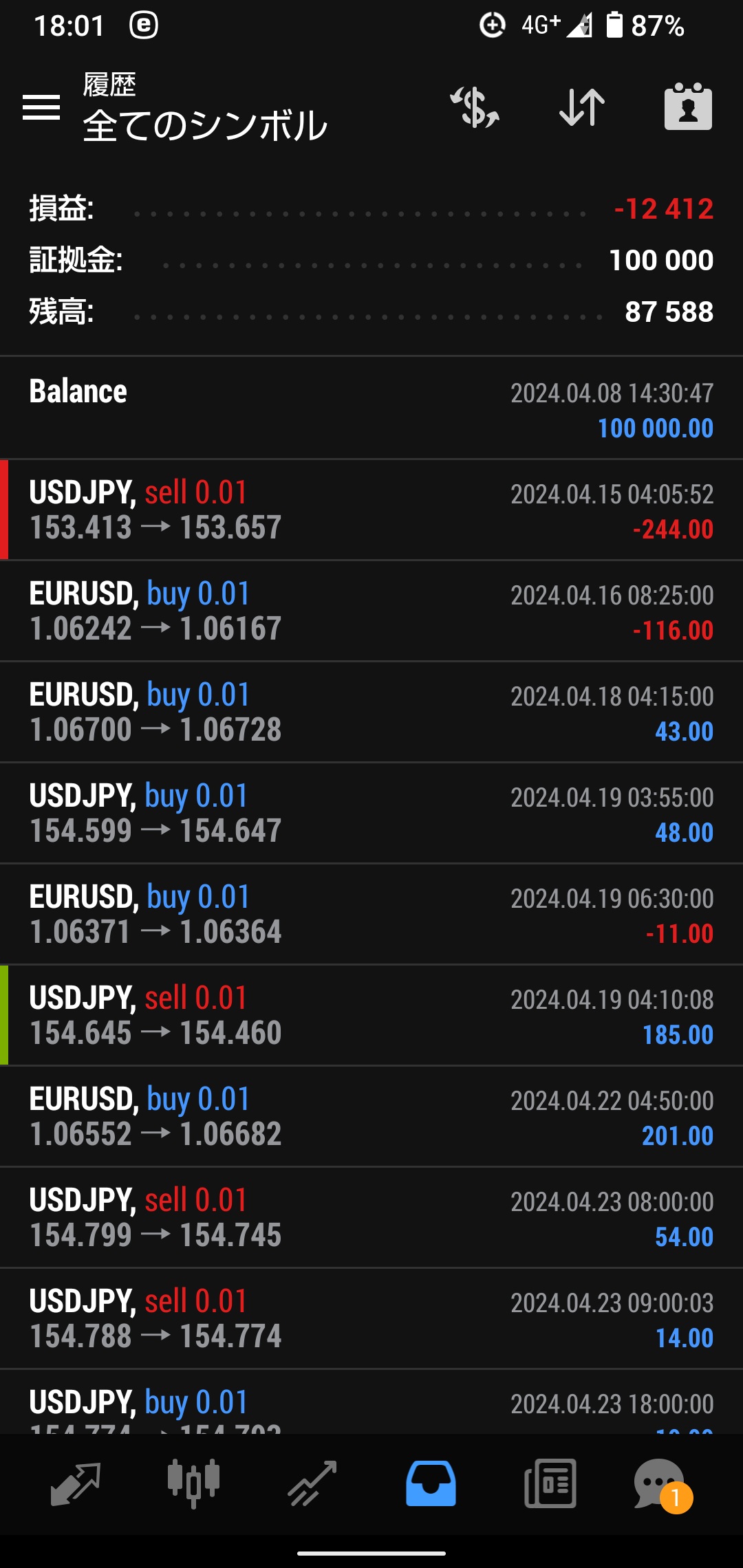Open the Balance 100 000.00 entry
Viewport: 743px width, 1568px height.
371,408
